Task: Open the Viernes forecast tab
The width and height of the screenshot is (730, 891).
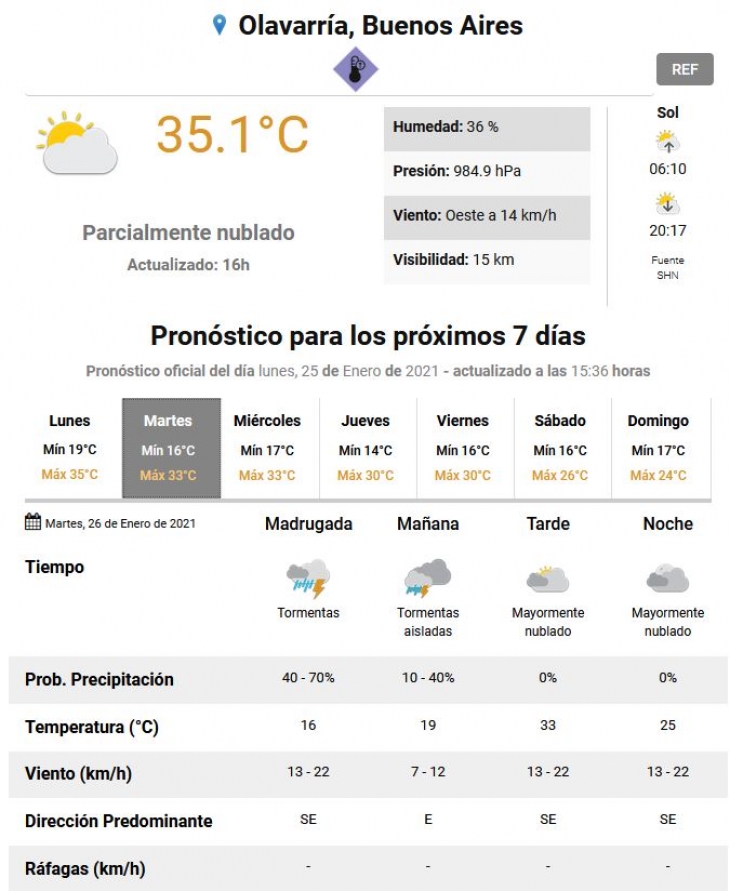Action: [x=463, y=447]
